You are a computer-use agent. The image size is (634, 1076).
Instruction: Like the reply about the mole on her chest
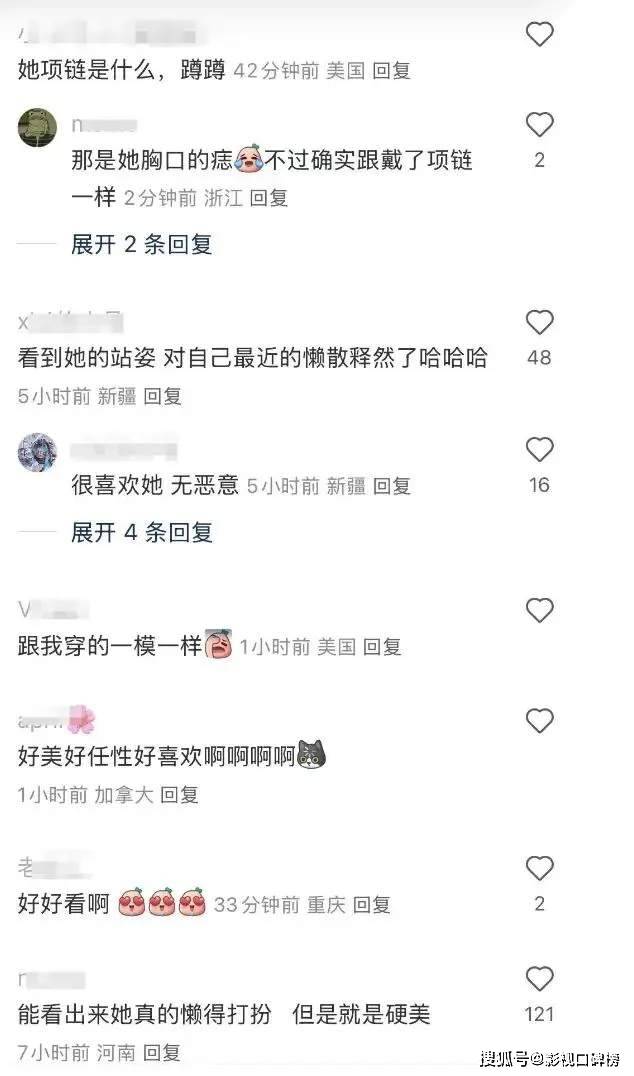coord(539,126)
